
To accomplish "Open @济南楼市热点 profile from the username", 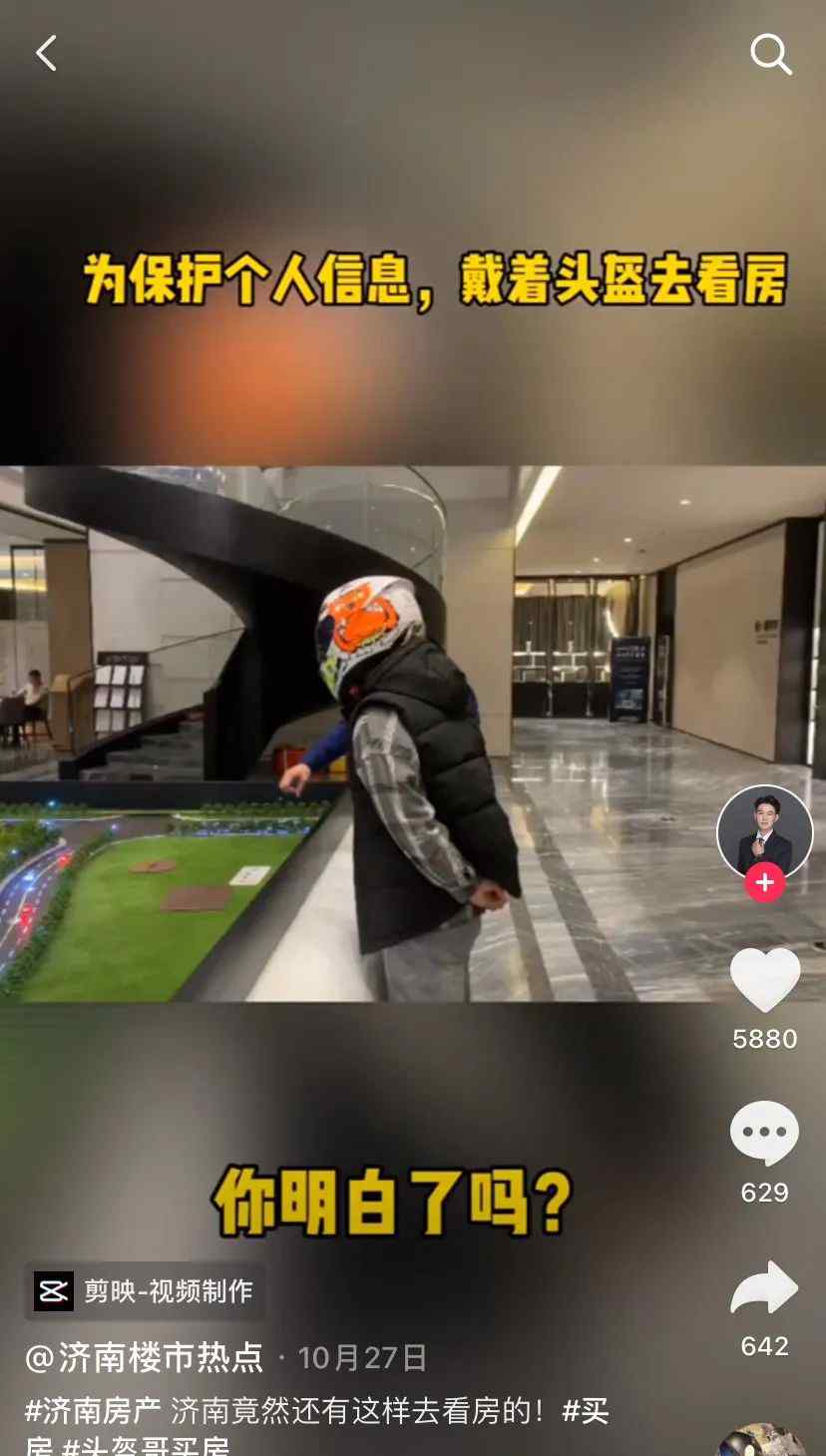I will (x=145, y=1357).
